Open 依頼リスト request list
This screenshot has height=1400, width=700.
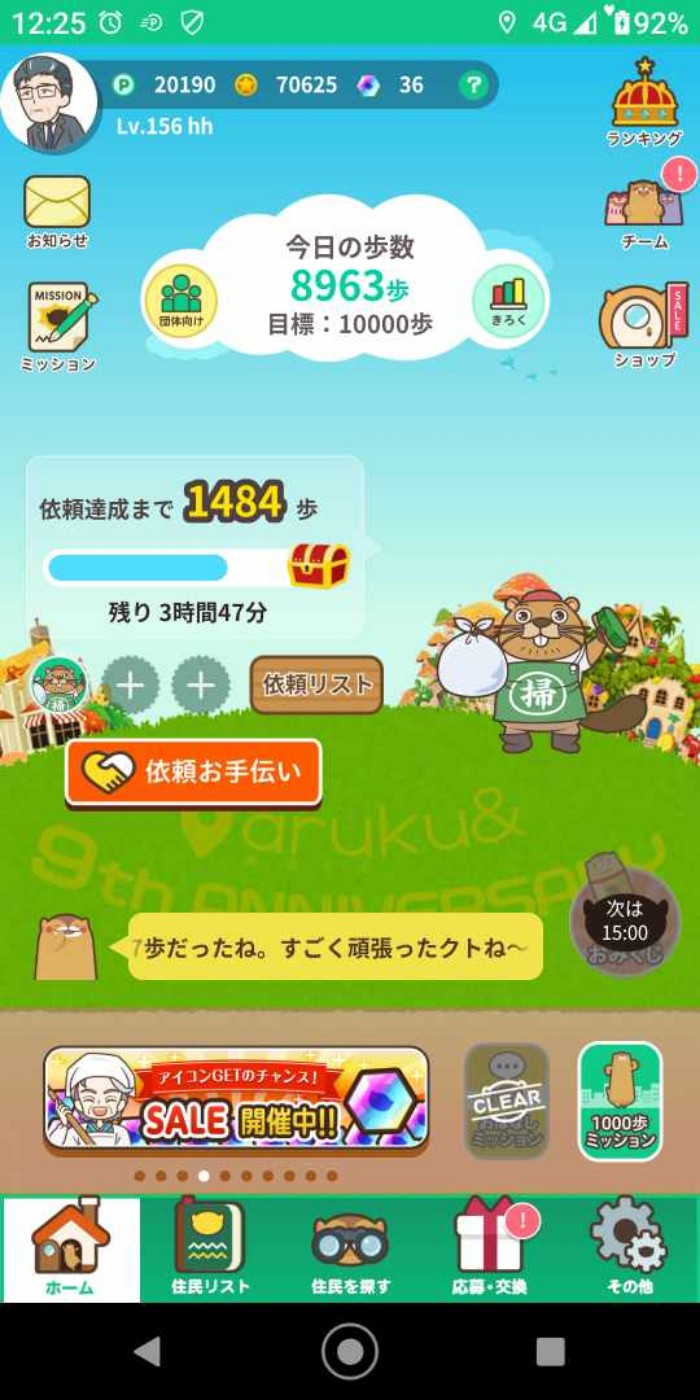[316, 685]
